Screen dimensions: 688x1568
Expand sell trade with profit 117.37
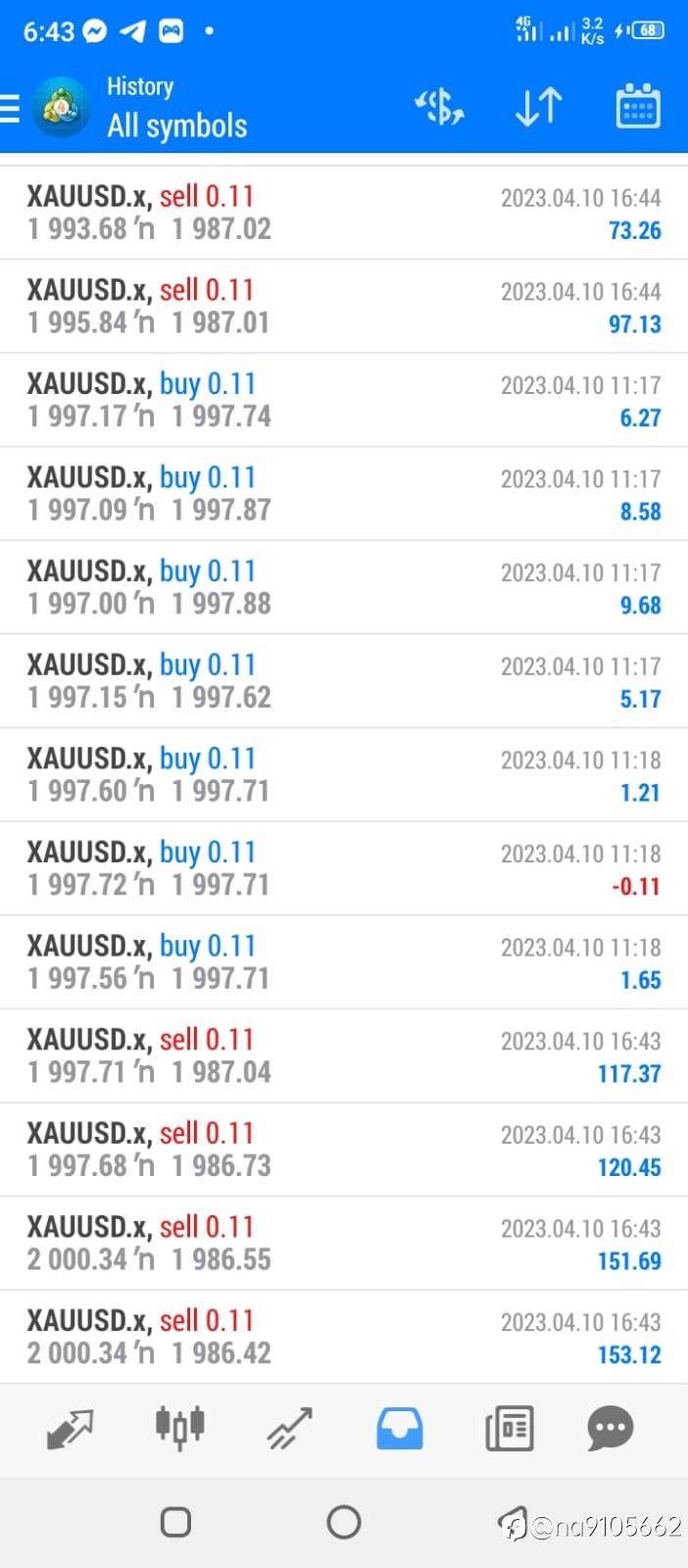point(344,1055)
